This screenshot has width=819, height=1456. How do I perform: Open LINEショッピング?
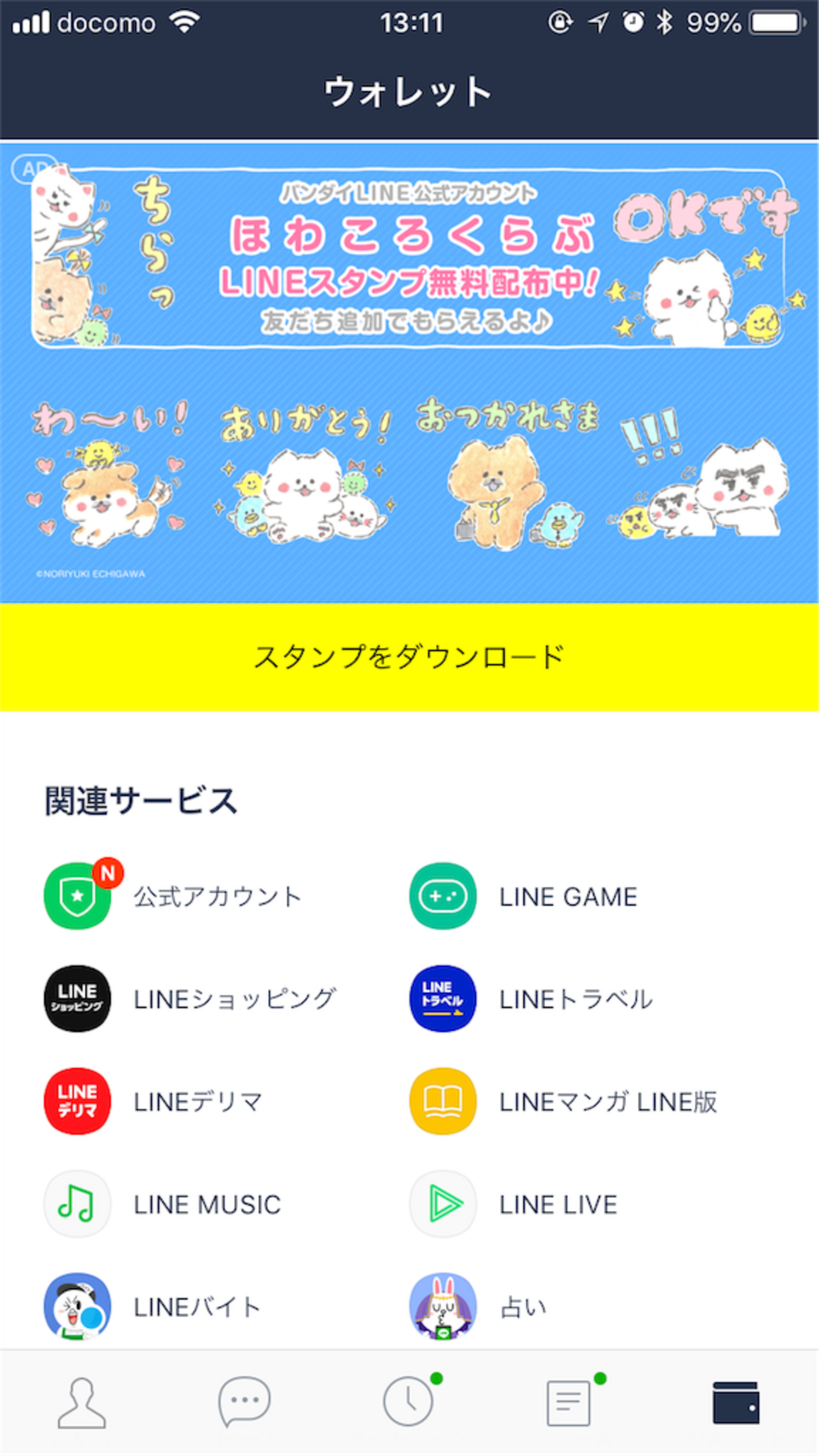[190, 999]
